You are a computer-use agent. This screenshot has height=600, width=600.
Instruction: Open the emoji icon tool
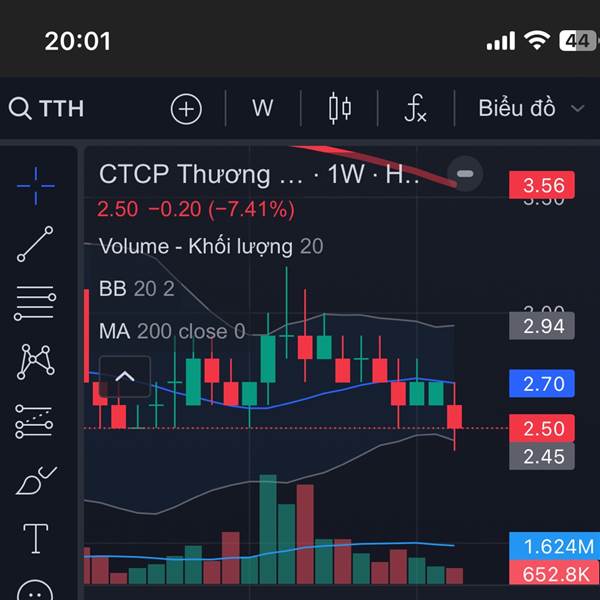tap(35, 591)
